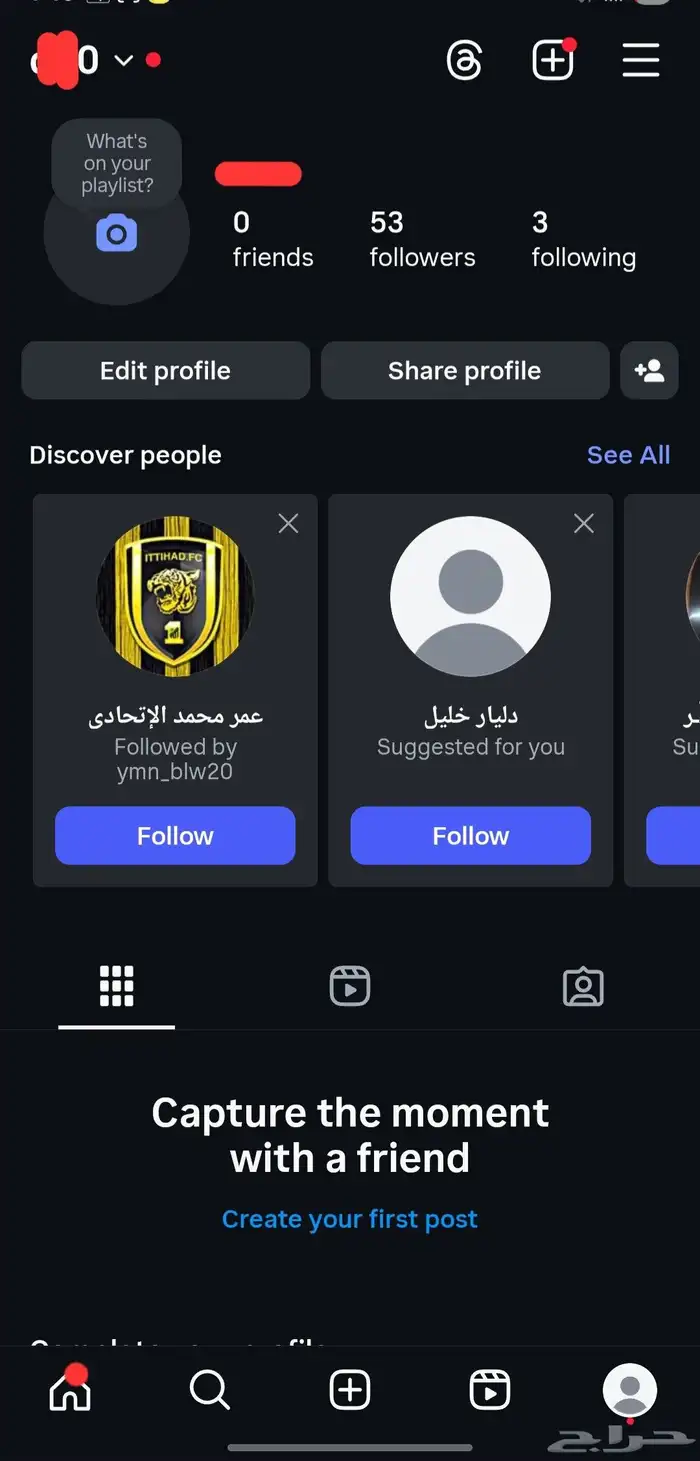Follow دليار خليل
The height and width of the screenshot is (1461, 700).
click(x=470, y=836)
